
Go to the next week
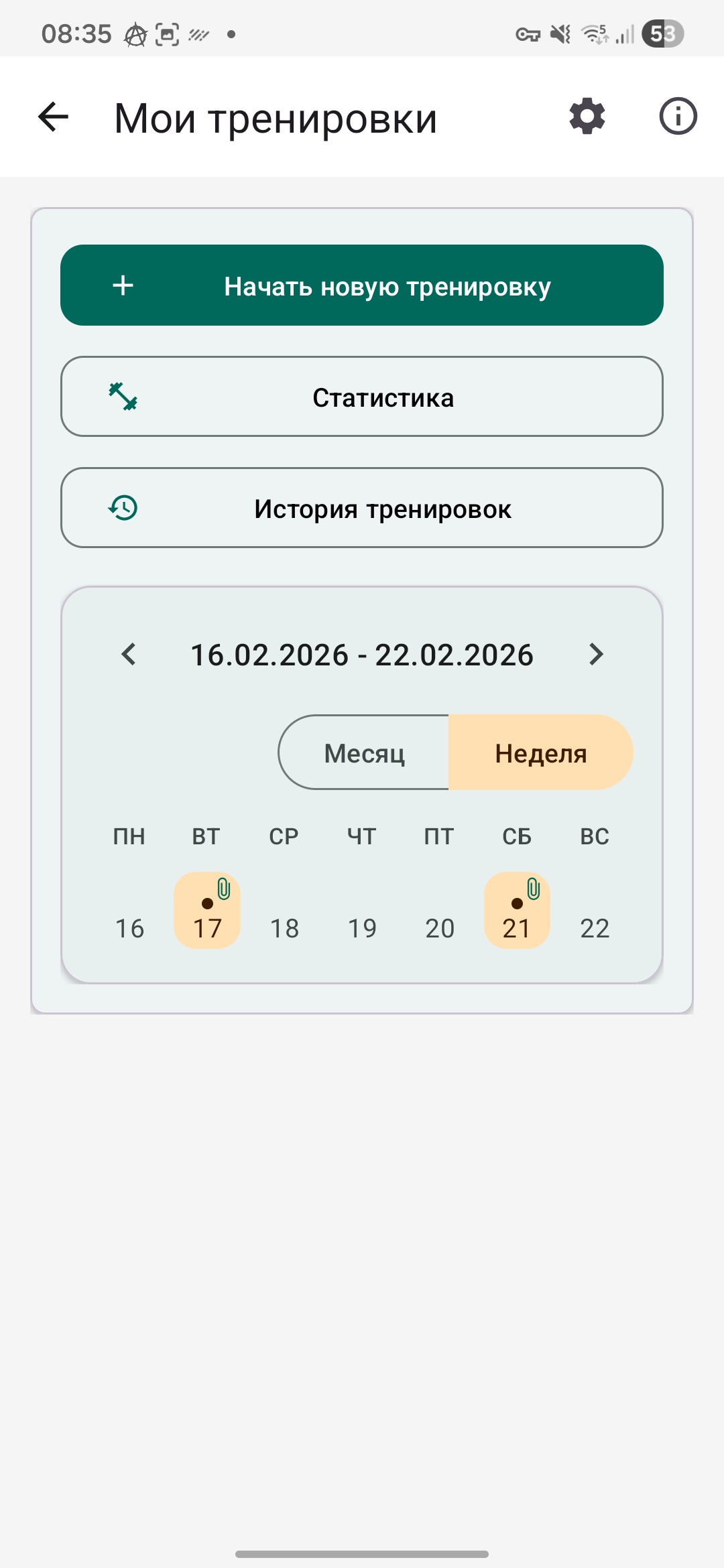click(x=595, y=654)
